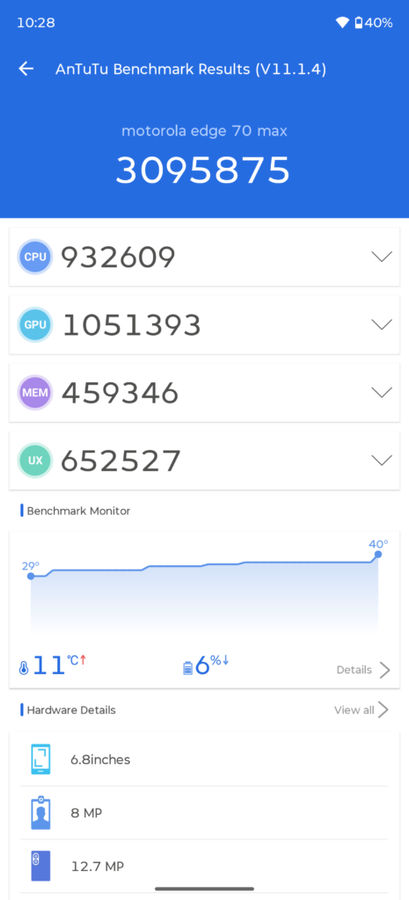
Task: Expand the CPU score details
Action: coord(204,257)
